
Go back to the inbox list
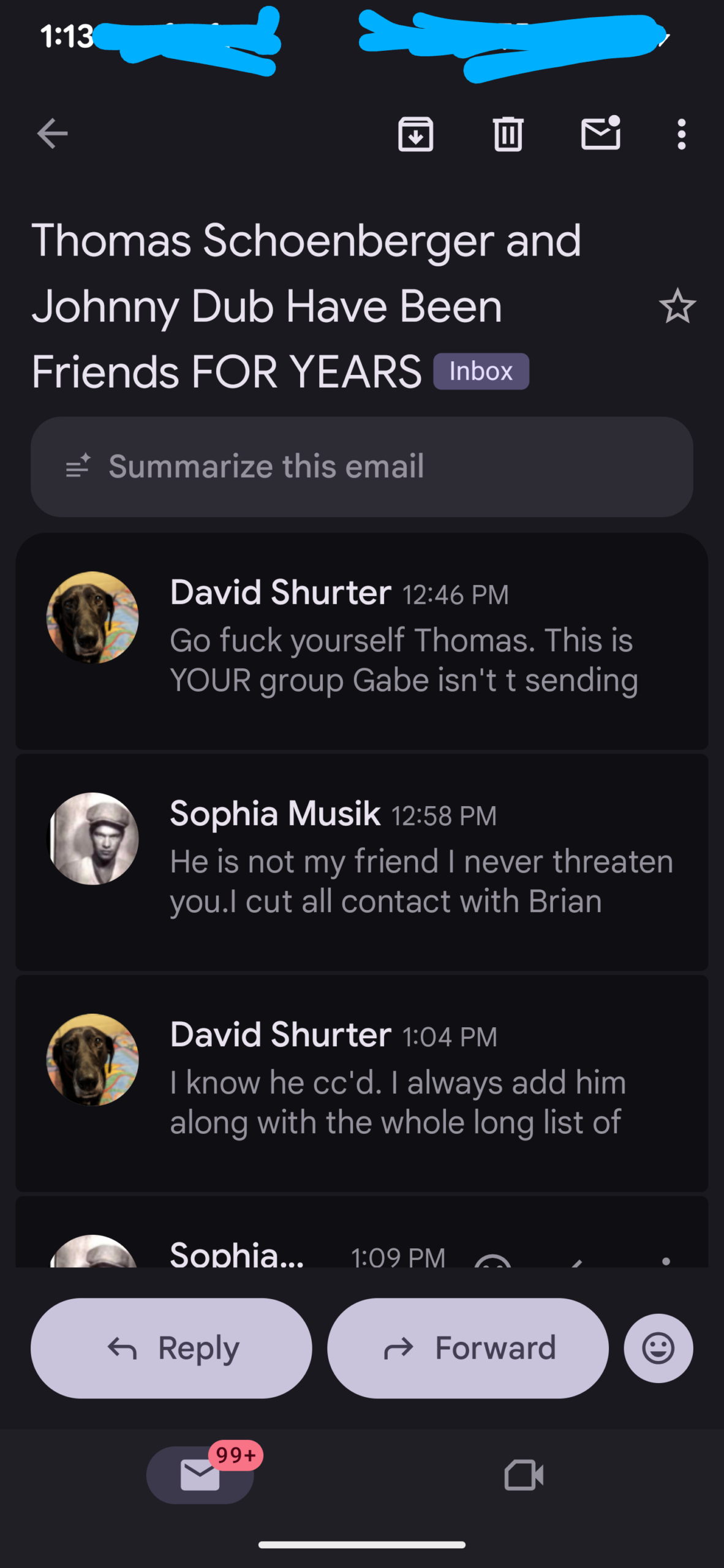[x=52, y=134]
